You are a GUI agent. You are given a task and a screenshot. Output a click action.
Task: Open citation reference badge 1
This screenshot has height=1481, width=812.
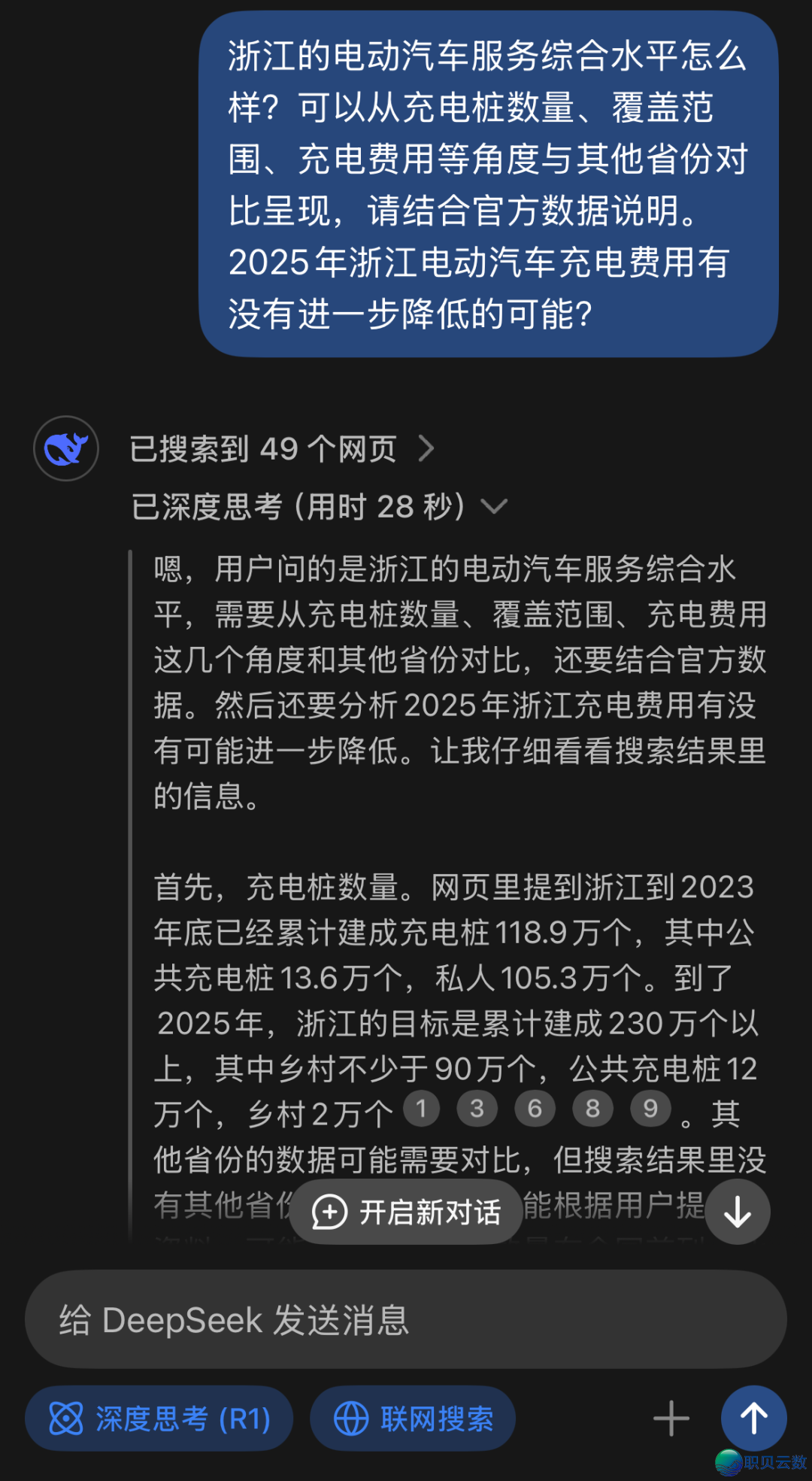tap(422, 1108)
